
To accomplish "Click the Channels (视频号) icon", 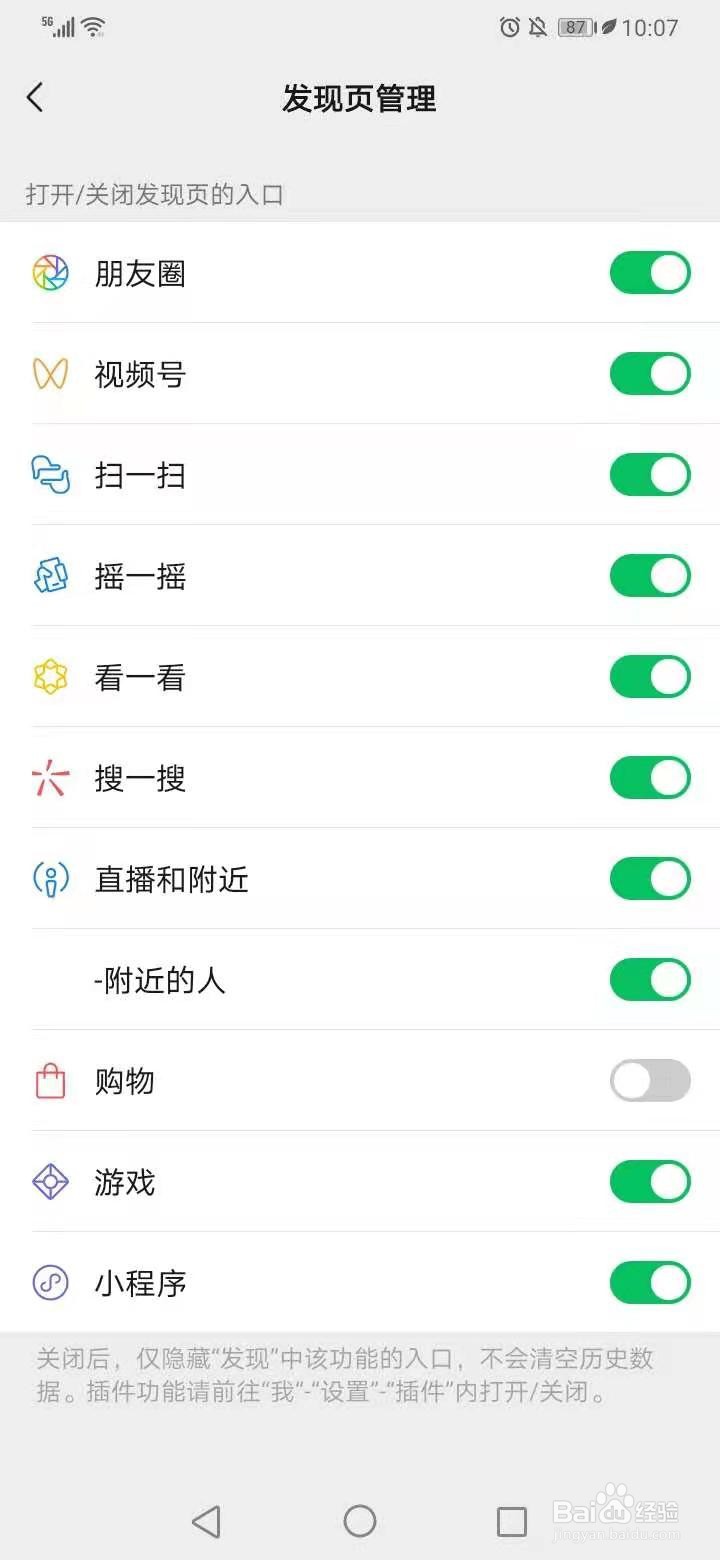I will tap(49, 373).
